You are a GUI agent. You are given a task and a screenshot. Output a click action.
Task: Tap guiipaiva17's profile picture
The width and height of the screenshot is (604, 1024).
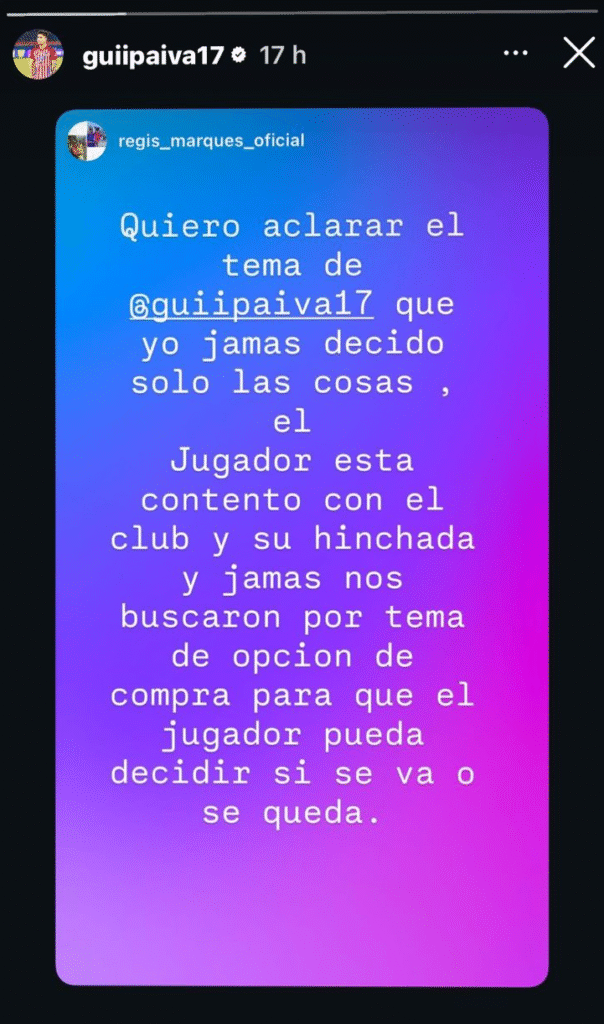pos(38,54)
